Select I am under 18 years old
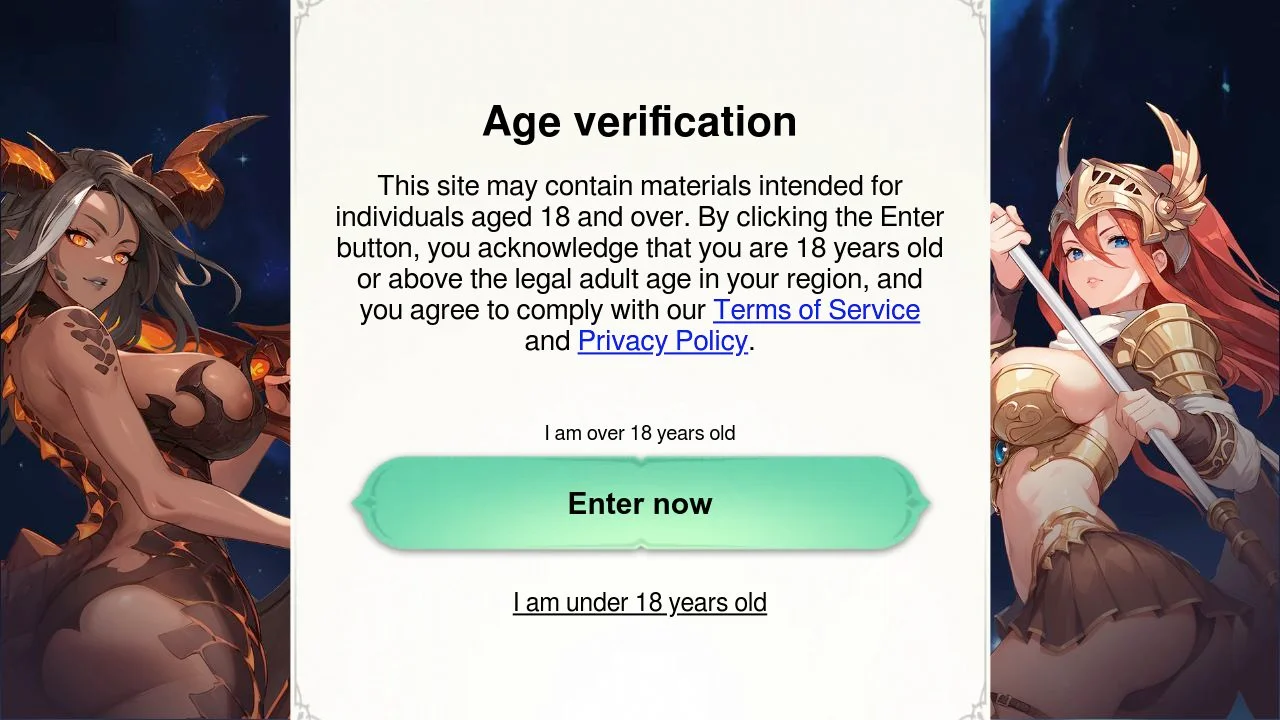Image resolution: width=1280 pixels, height=720 pixels. 640,603
